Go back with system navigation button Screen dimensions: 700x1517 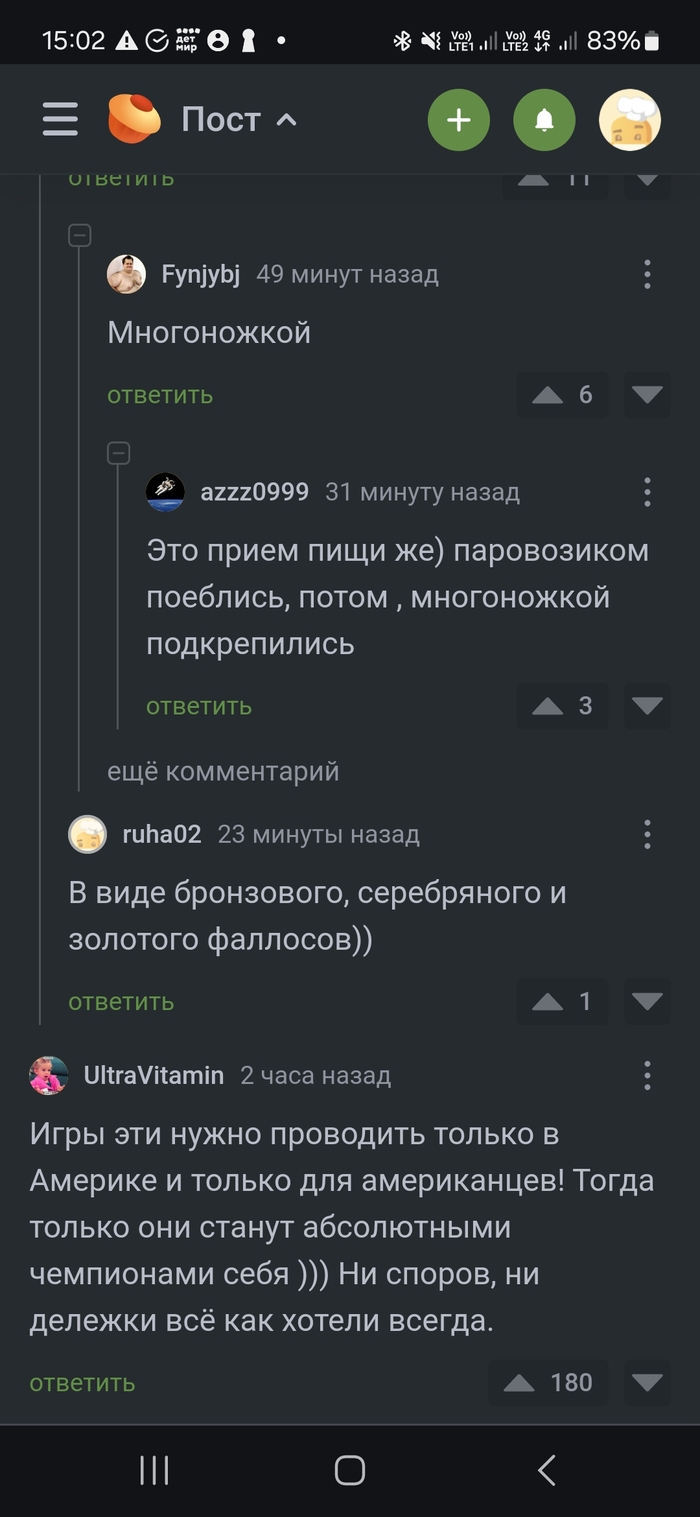pyautogui.click(x=546, y=1470)
